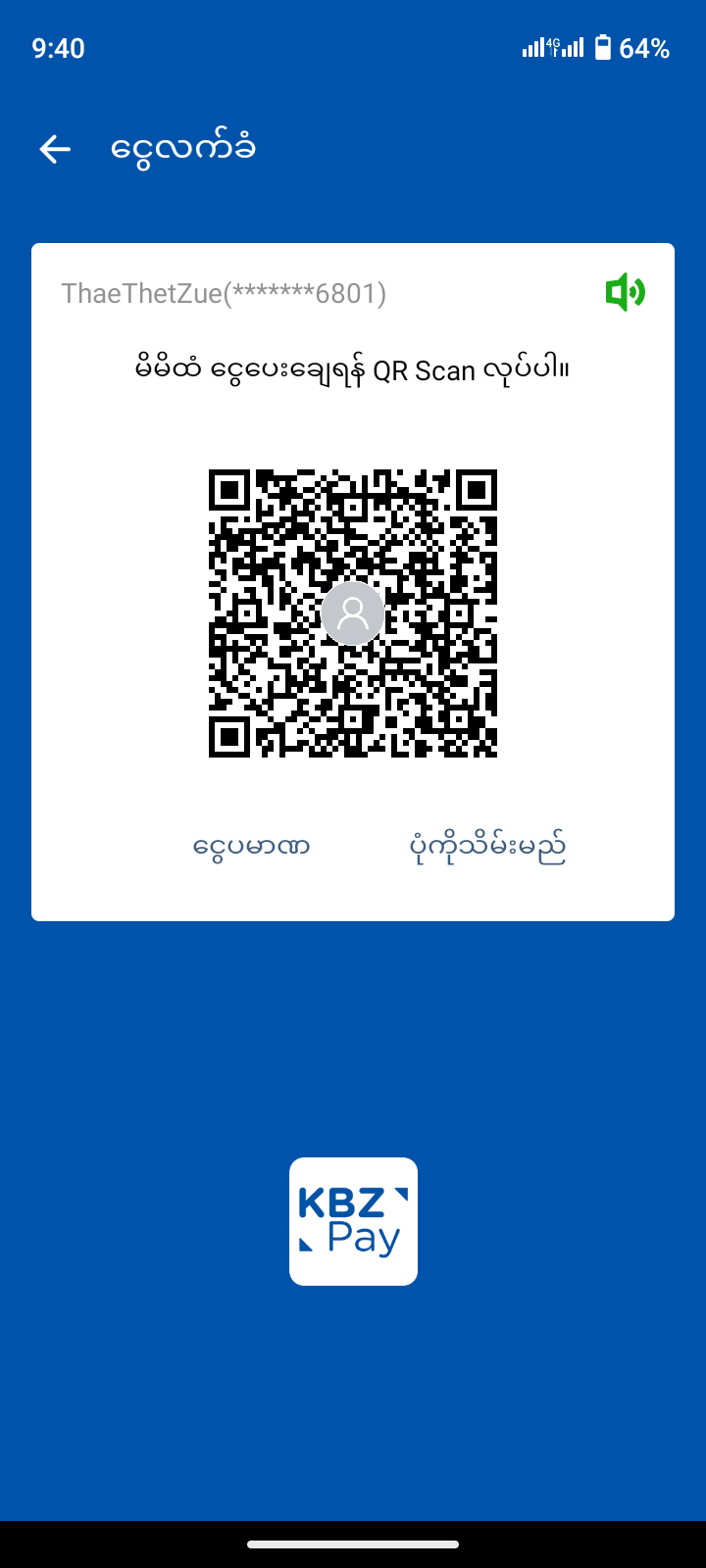706x1568 pixels.
Task: Go back using the top-left arrow
Action: click(x=55, y=149)
